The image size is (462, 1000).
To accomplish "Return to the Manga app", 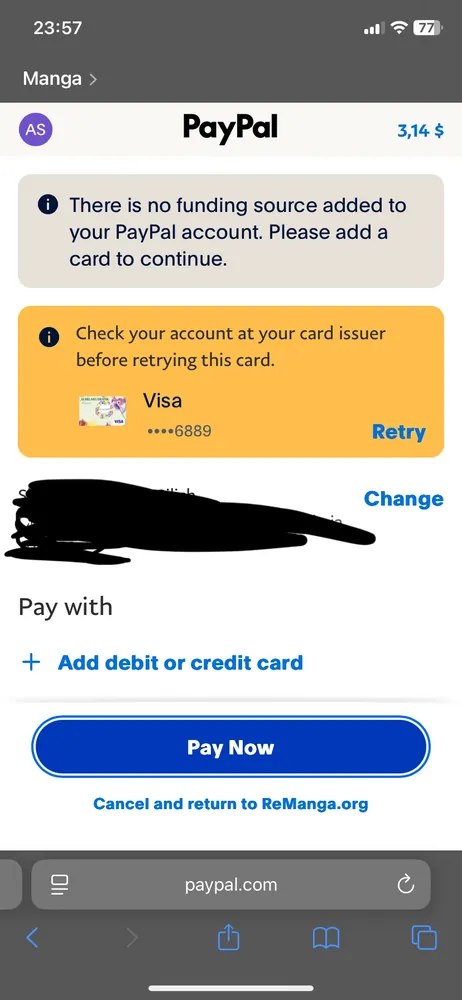I will point(59,79).
